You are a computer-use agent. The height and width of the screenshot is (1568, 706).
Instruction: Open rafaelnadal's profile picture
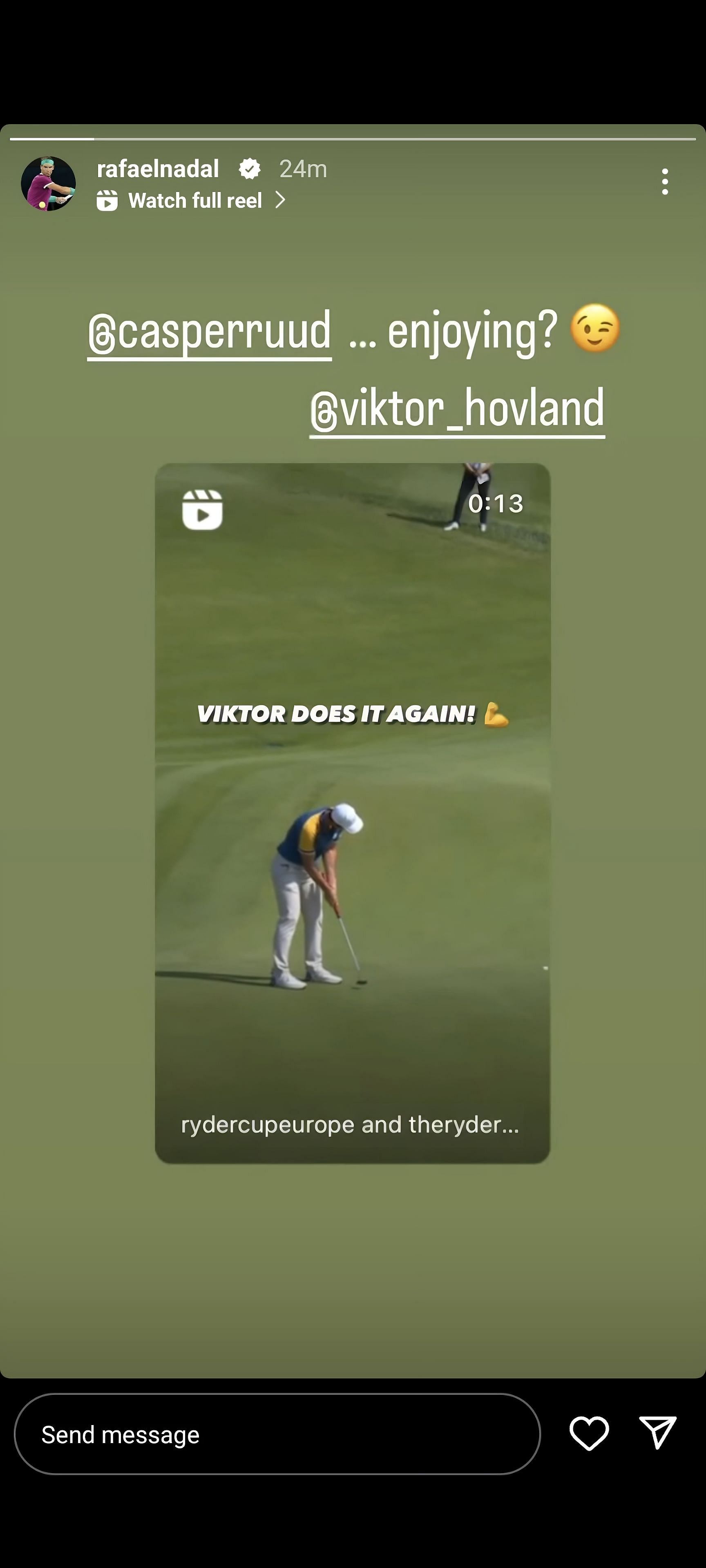[x=48, y=184]
